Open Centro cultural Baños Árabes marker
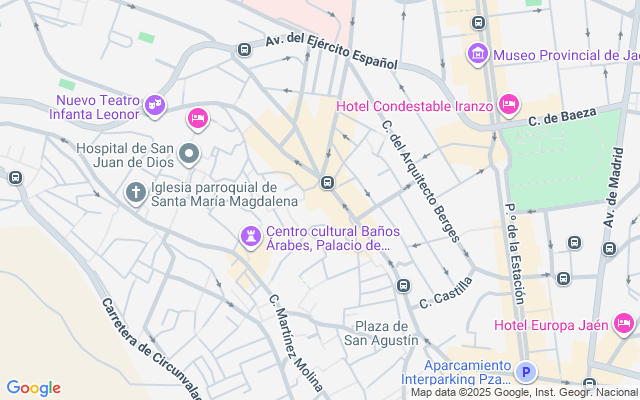This screenshot has height=400, width=640. tap(250, 237)
